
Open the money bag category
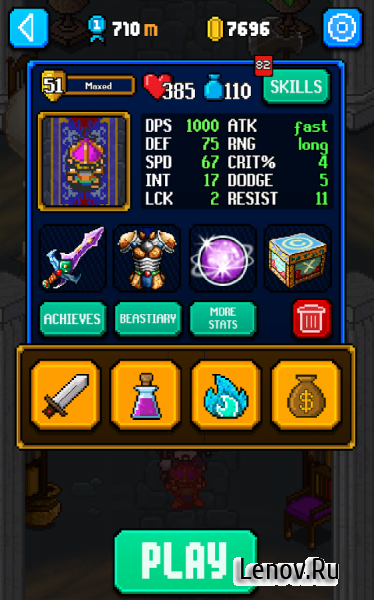306,395
